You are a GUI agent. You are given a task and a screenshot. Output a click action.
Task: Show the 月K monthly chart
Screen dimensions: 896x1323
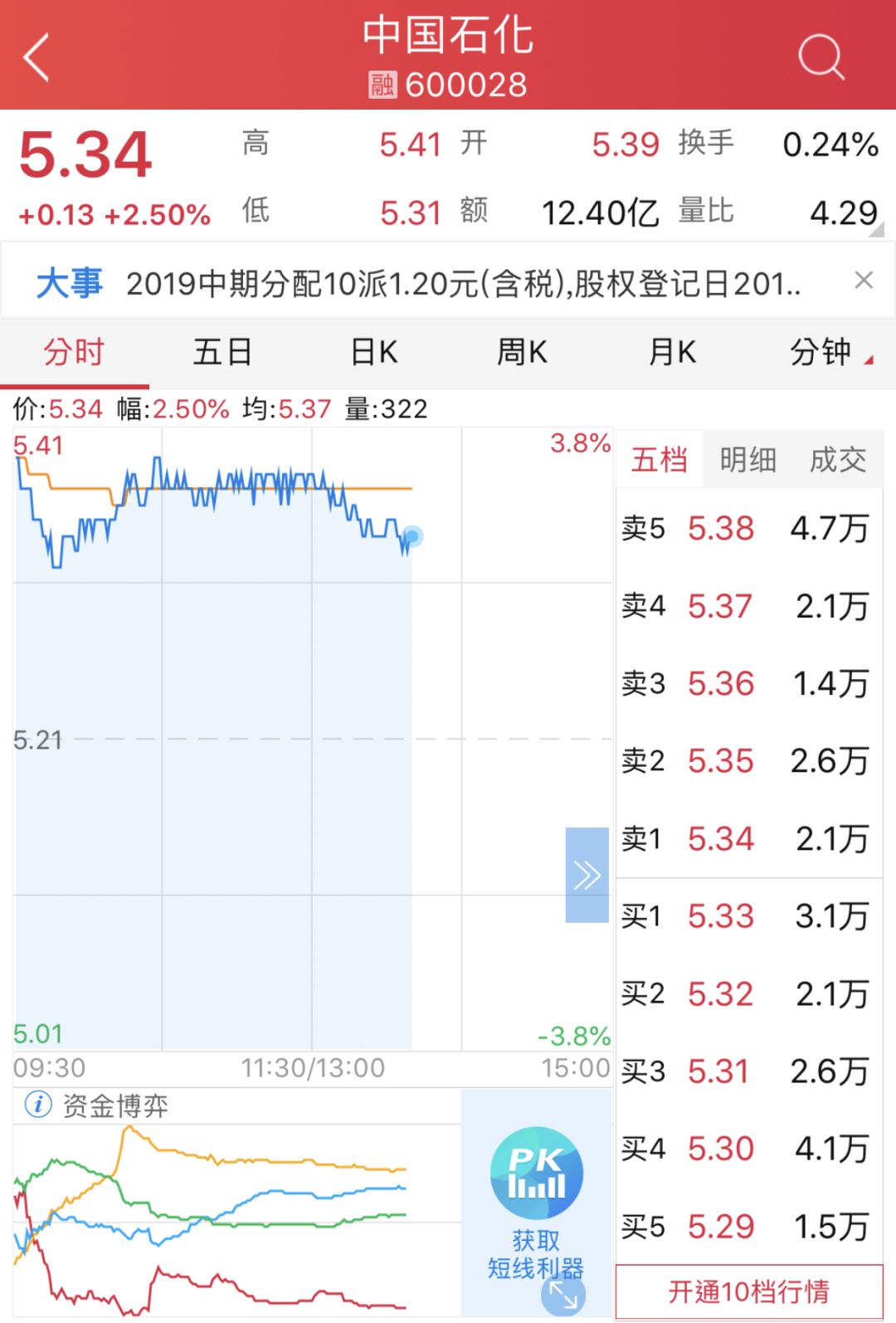pos(672,352)
